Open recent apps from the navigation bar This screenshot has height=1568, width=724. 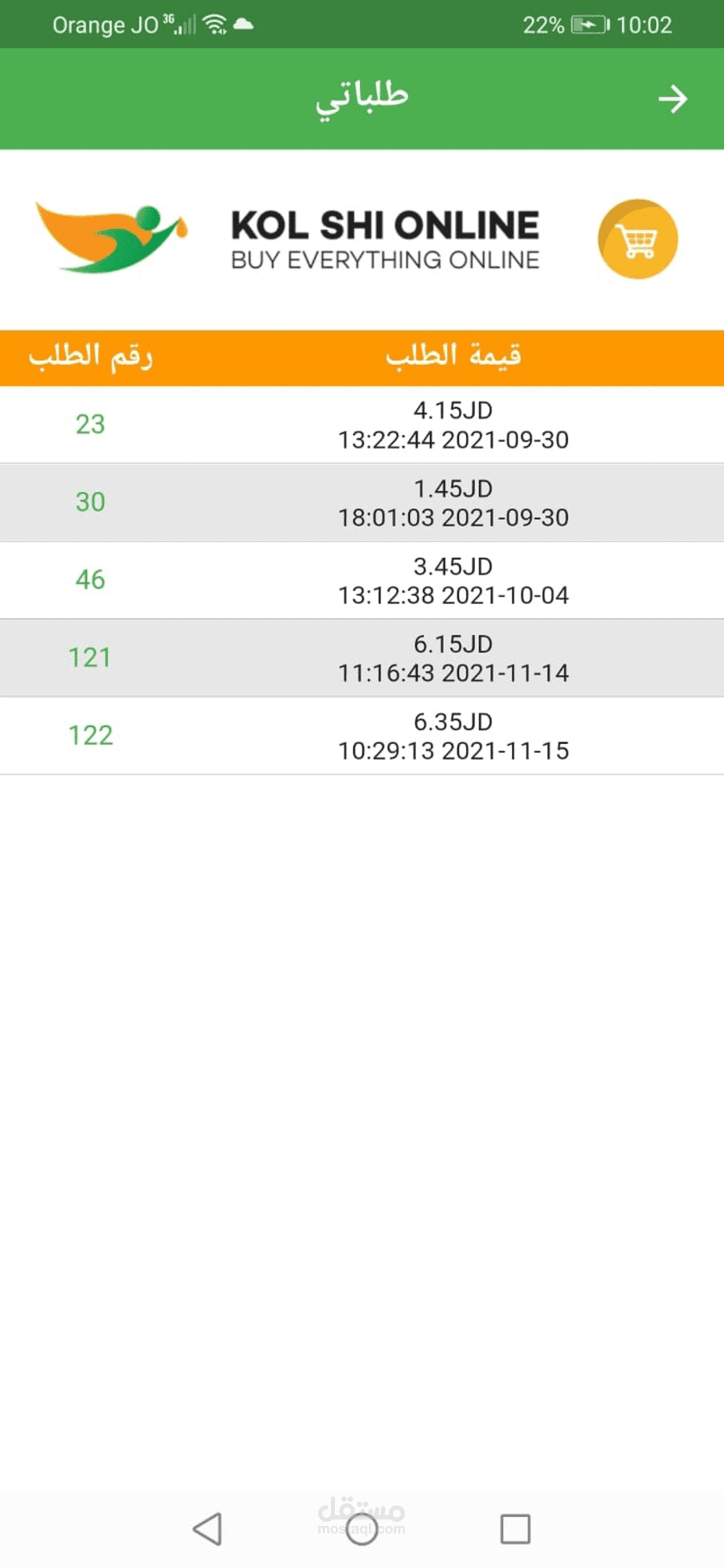pos(515,1528)
